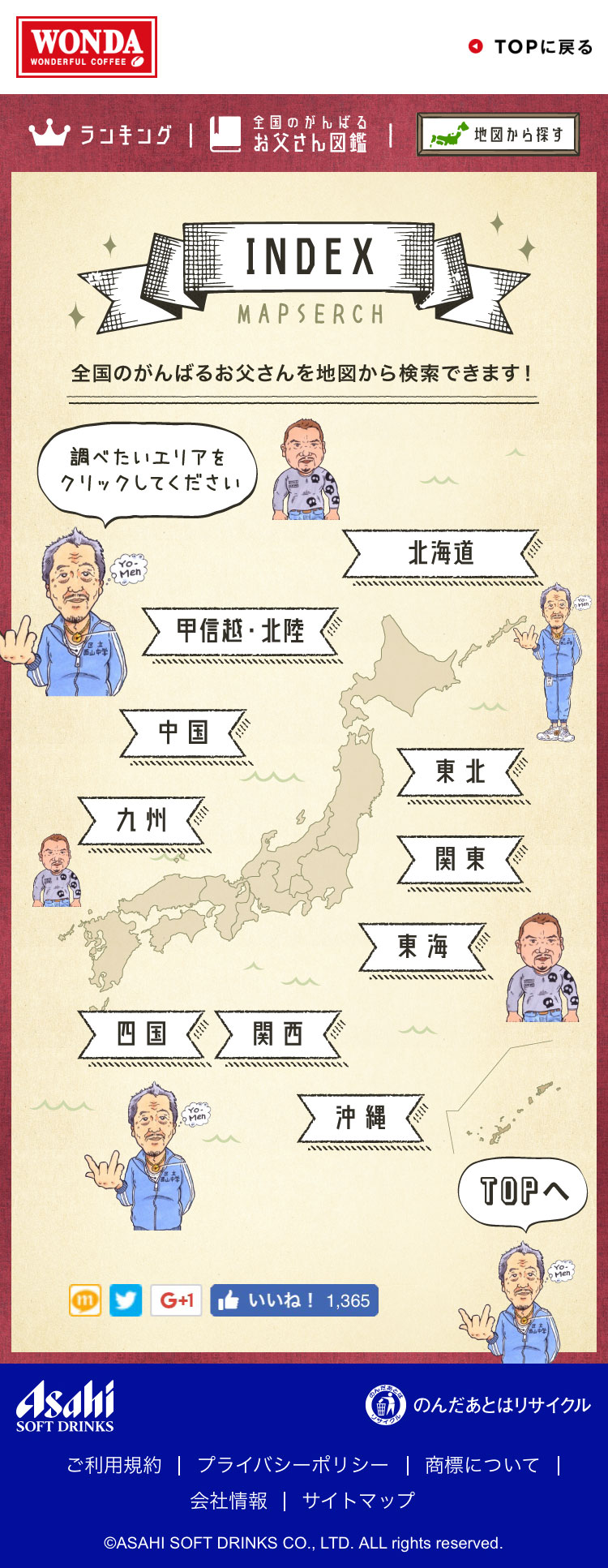
Task: Open 全国のがんばるお父さん図鑑 tab
Action: (289, 135)
